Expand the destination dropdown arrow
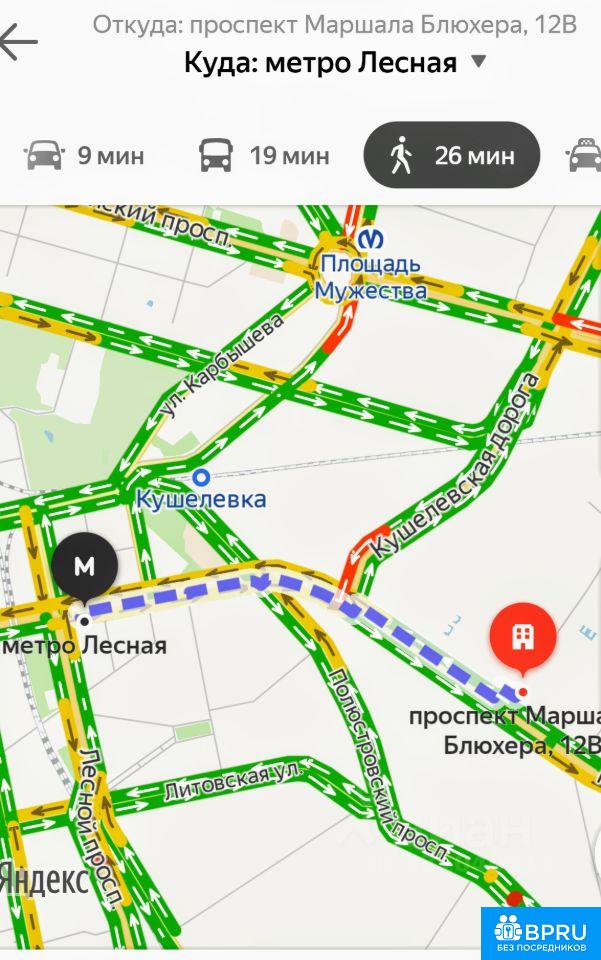The width and height of the screenshot is (601, 960). pos(478,62)
